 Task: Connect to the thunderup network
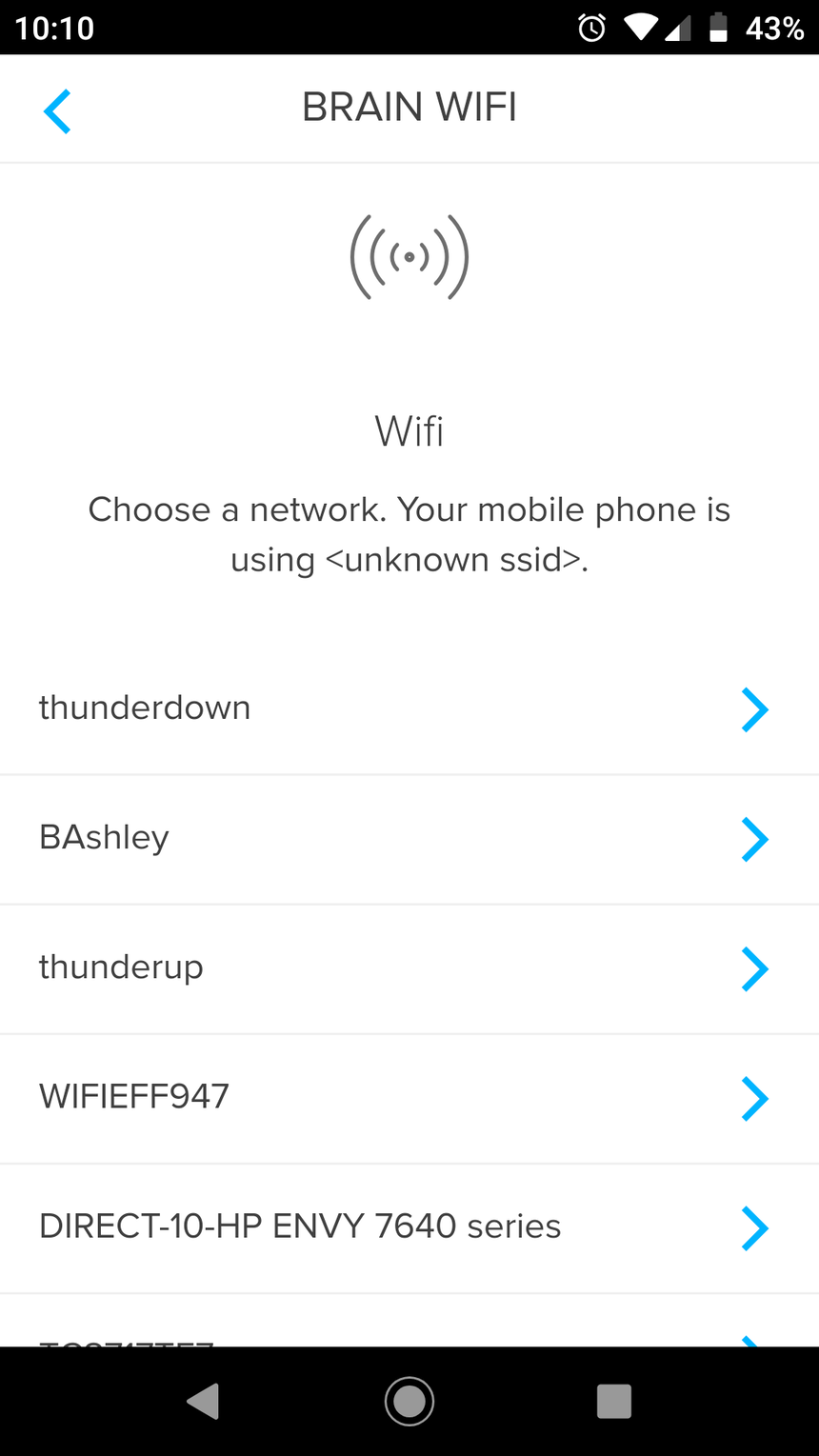click(409, 969)
